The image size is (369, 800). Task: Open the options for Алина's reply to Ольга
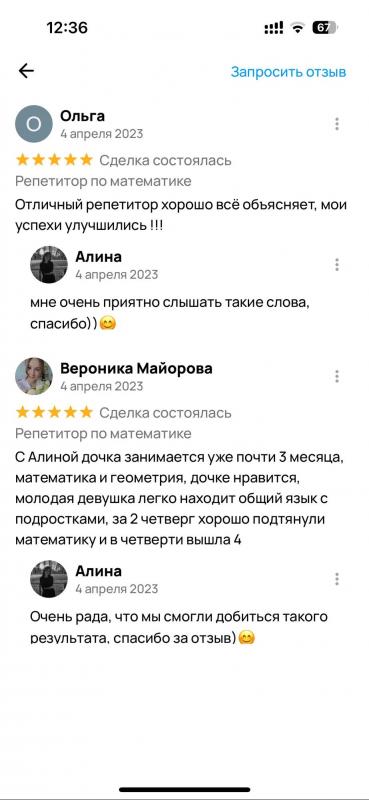click(337, 265)
